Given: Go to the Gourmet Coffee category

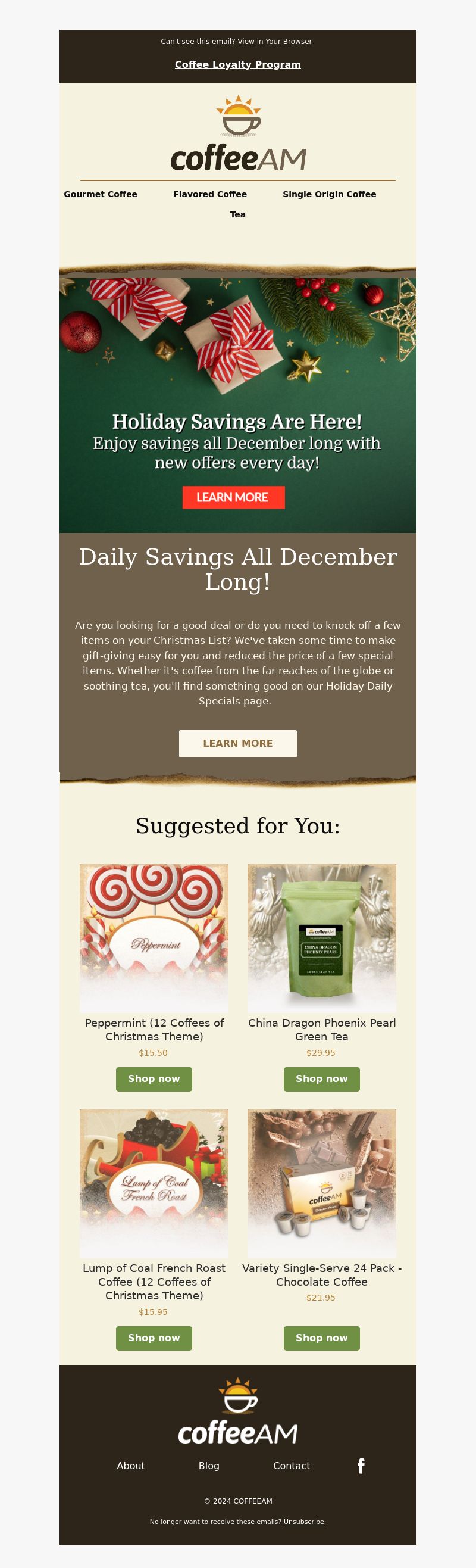Looking at the screenshot, I should point(101,194).
